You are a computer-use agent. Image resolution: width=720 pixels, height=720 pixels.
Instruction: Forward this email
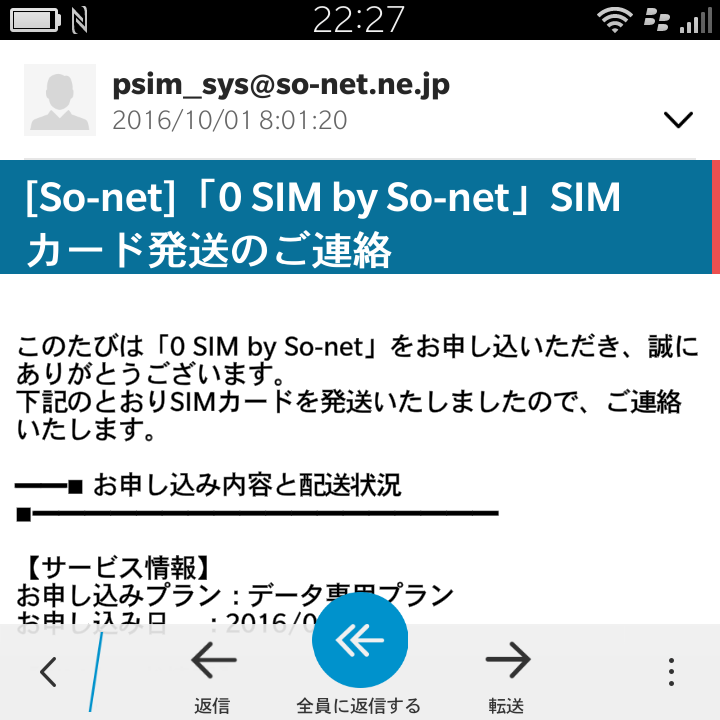coord(507,672)
